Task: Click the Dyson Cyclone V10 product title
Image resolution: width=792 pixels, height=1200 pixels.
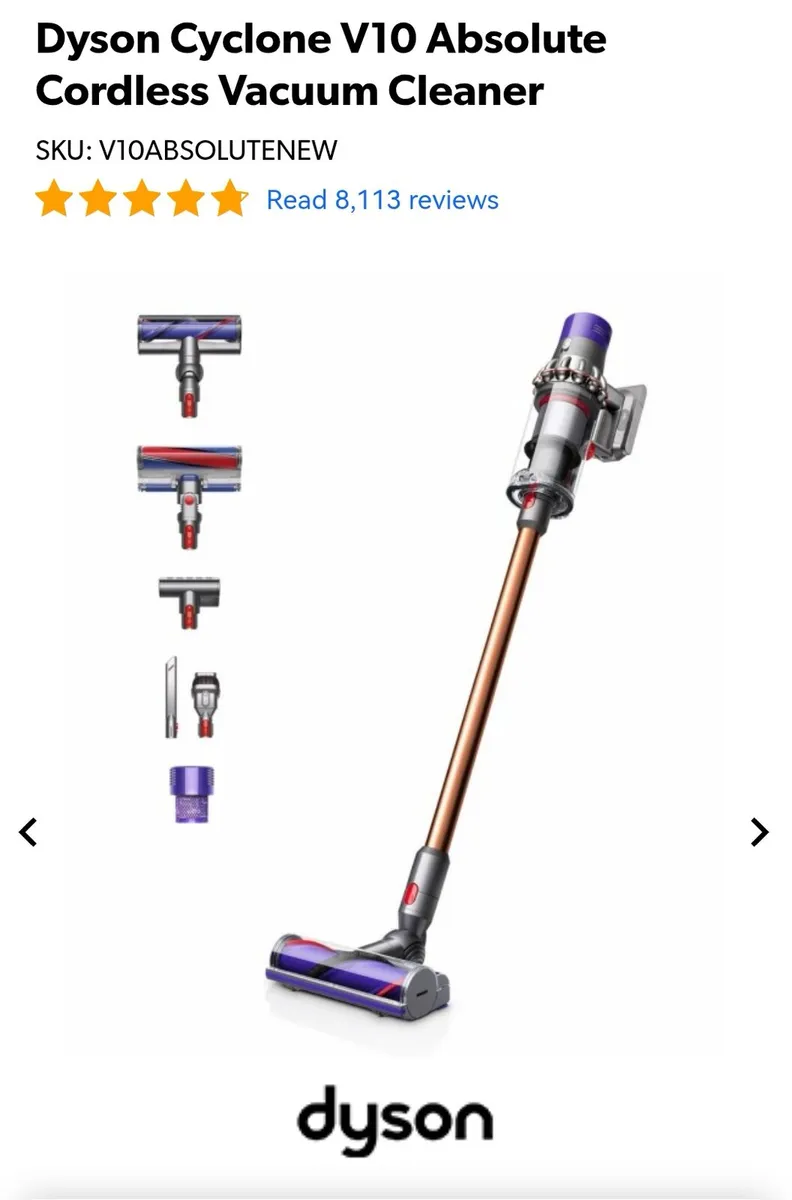Action: [x=321, y=64]
